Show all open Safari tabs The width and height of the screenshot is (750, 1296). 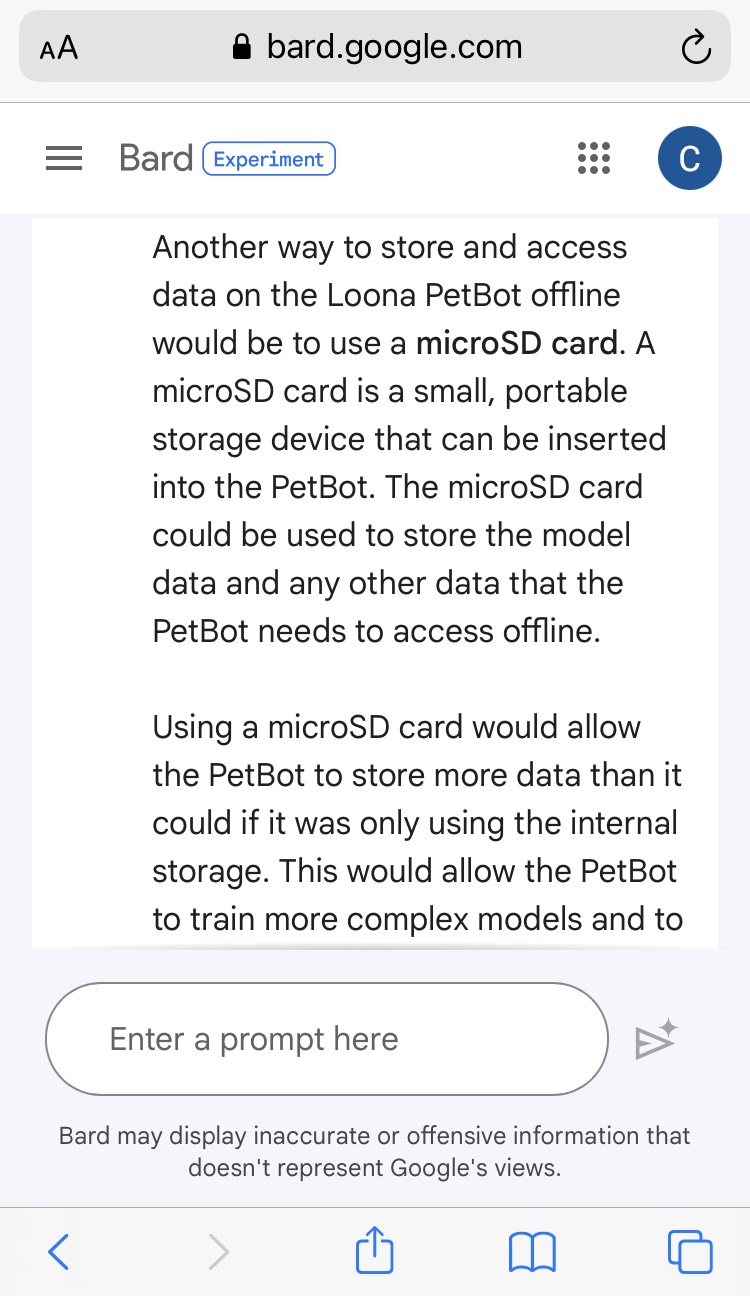[689, 1251]
